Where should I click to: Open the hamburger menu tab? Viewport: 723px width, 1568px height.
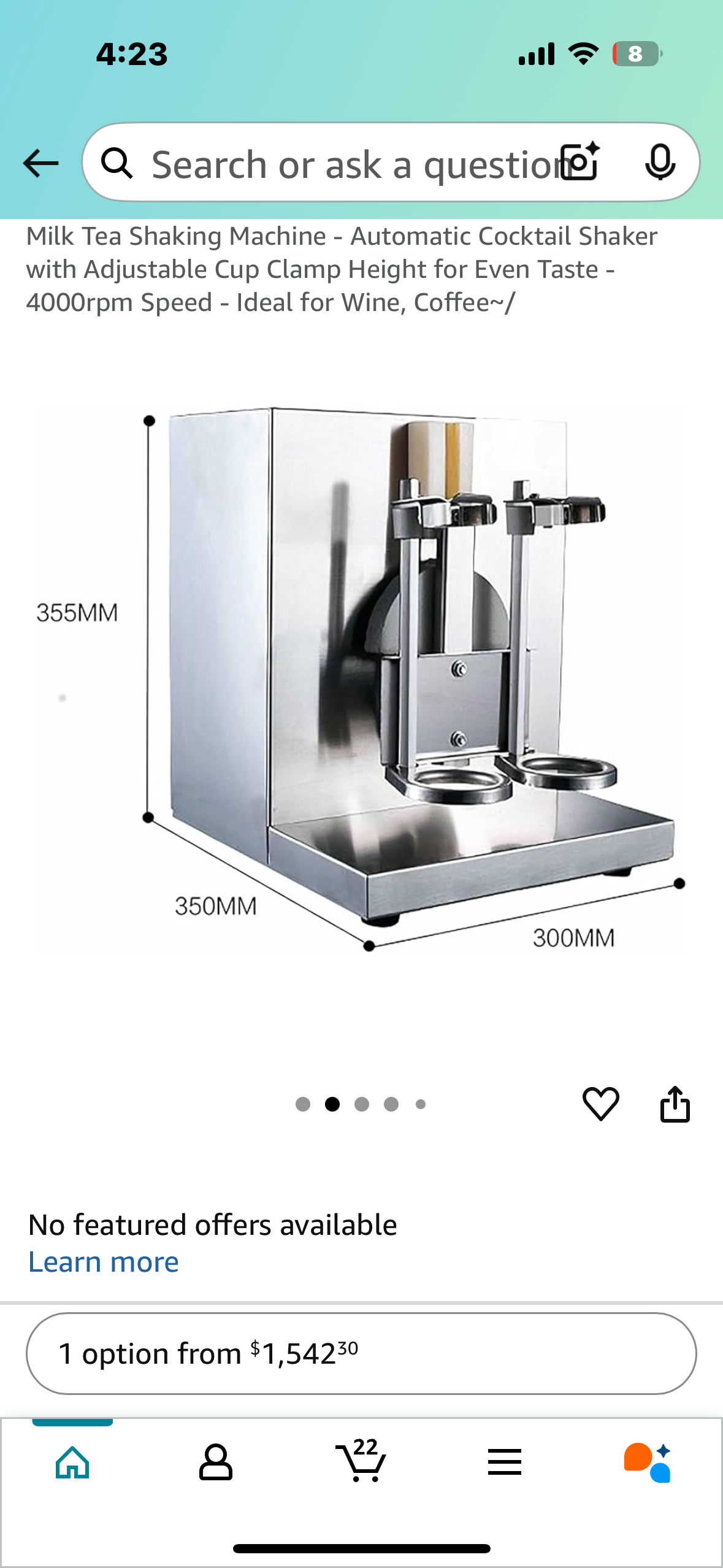(x=505, y=1462)
